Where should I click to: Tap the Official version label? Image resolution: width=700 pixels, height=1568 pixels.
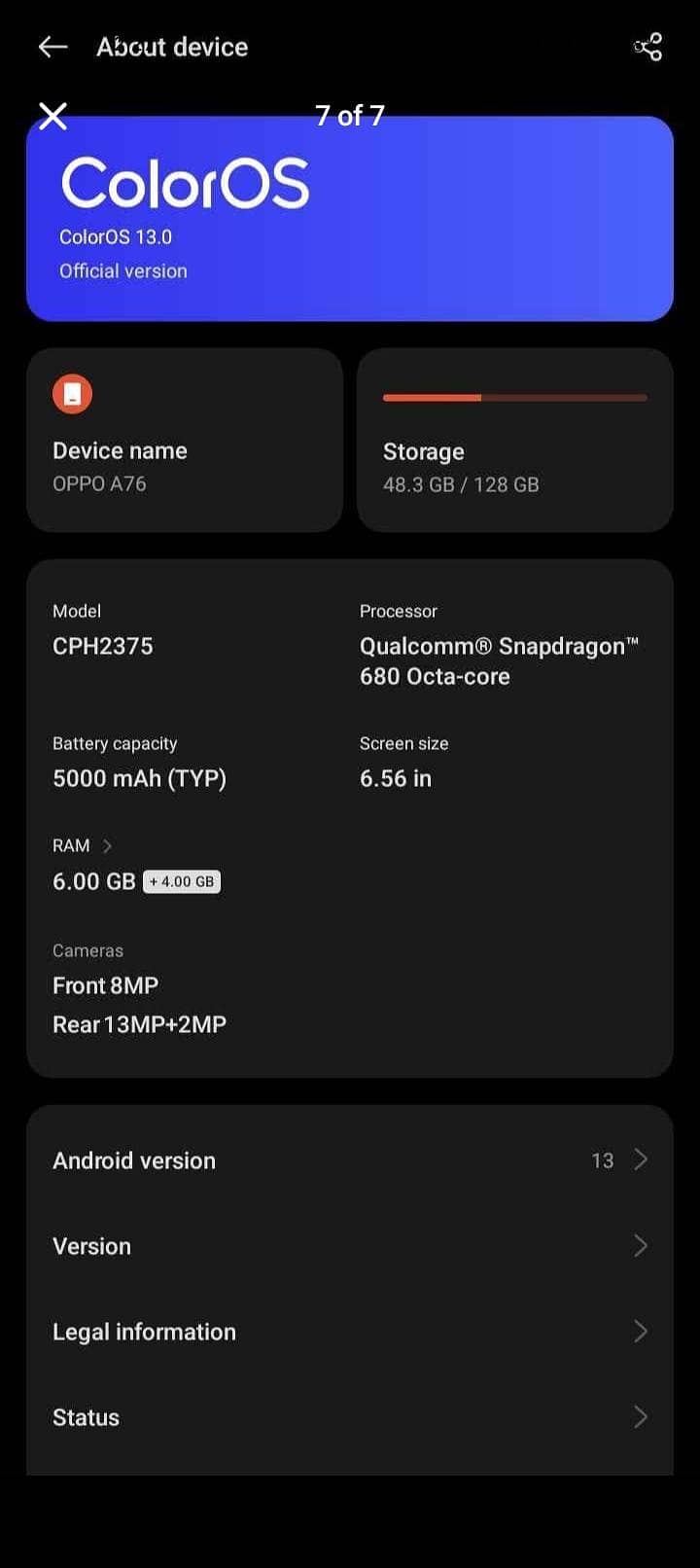click(x=123, y=270)
